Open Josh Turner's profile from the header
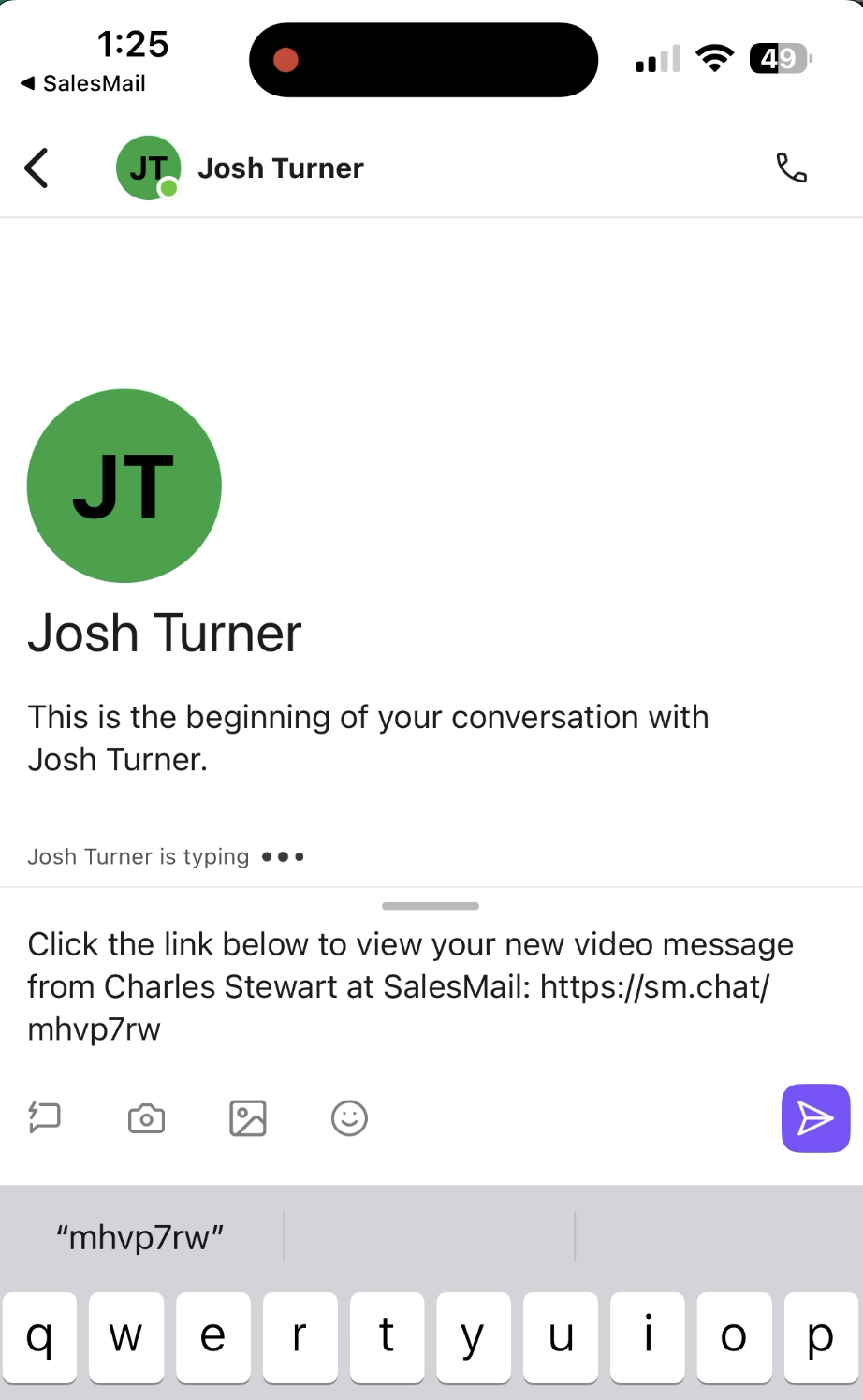Screen dimensions: 863x1400 280,168
